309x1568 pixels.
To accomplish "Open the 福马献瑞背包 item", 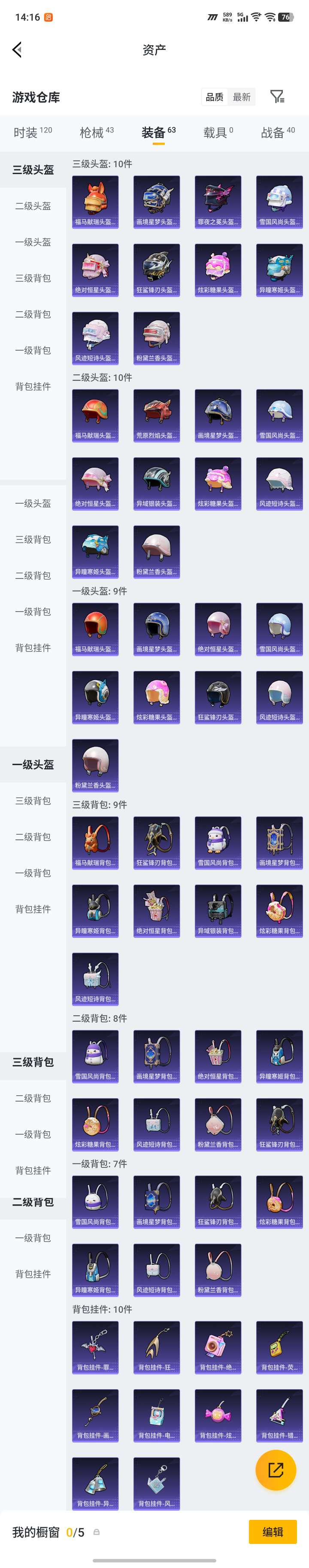I will (x=96, y=842).
